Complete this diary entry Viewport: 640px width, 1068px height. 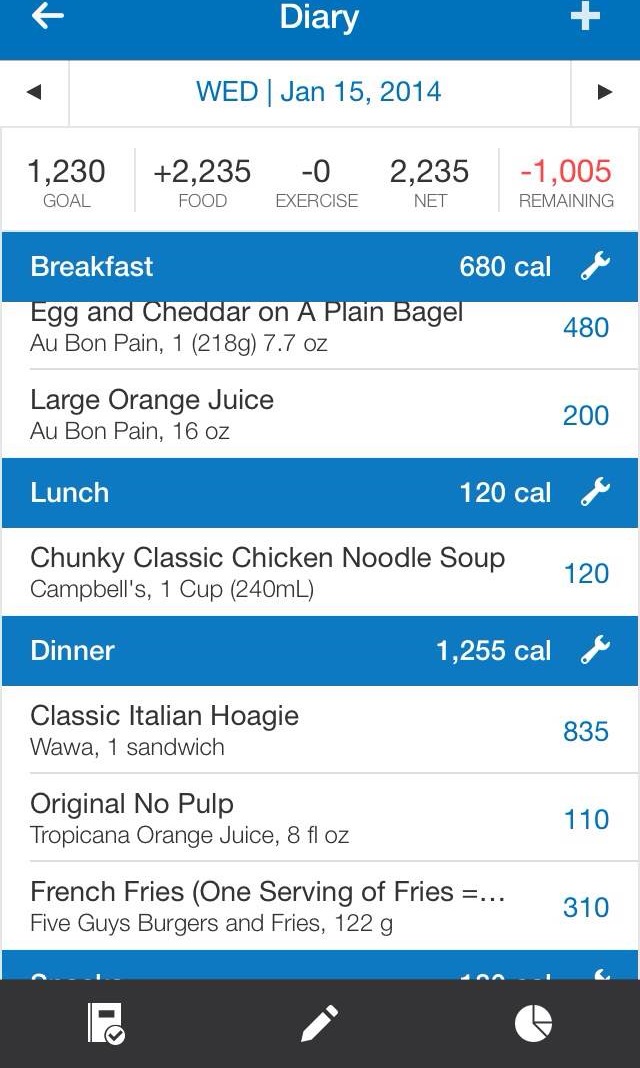(106, 1023)
